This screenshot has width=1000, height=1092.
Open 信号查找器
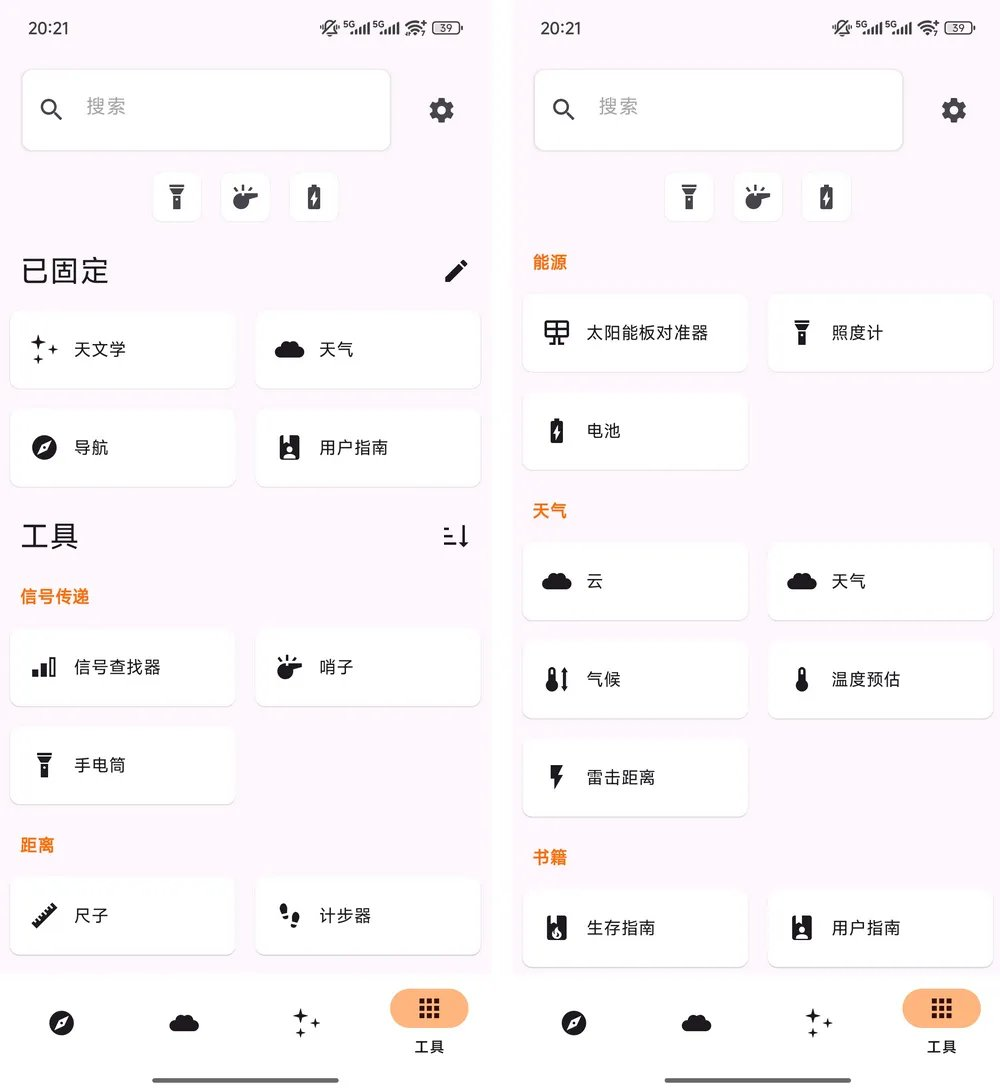(123, 667)
